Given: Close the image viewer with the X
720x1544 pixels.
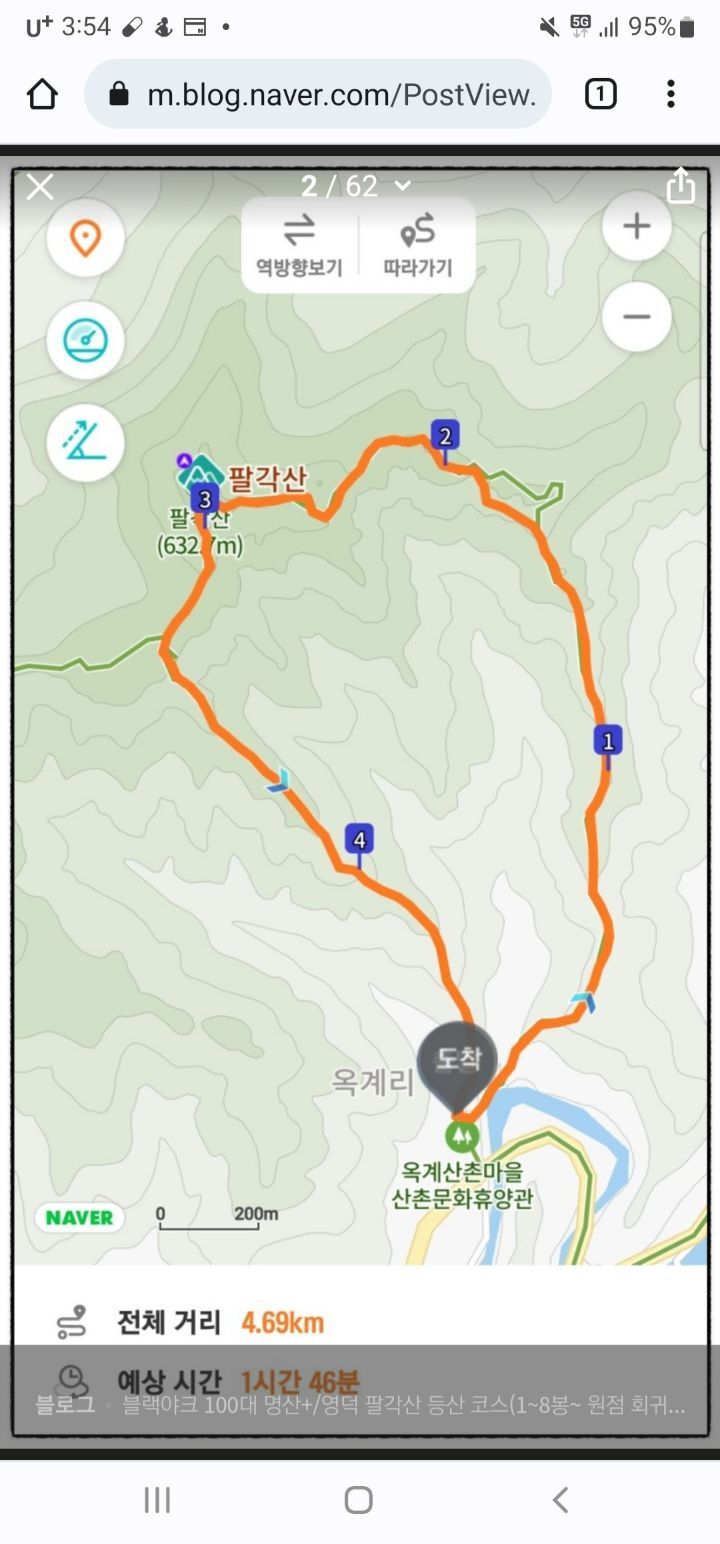Looking at the screenshot, I should point(40,187).
